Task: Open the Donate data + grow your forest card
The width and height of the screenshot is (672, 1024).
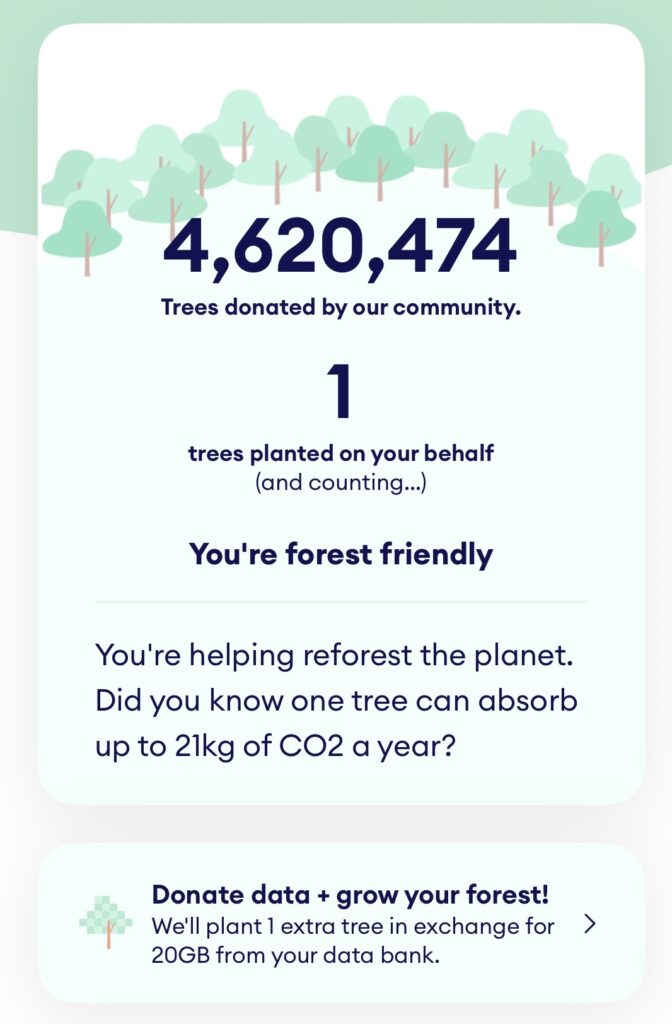Action: (340, 923)
